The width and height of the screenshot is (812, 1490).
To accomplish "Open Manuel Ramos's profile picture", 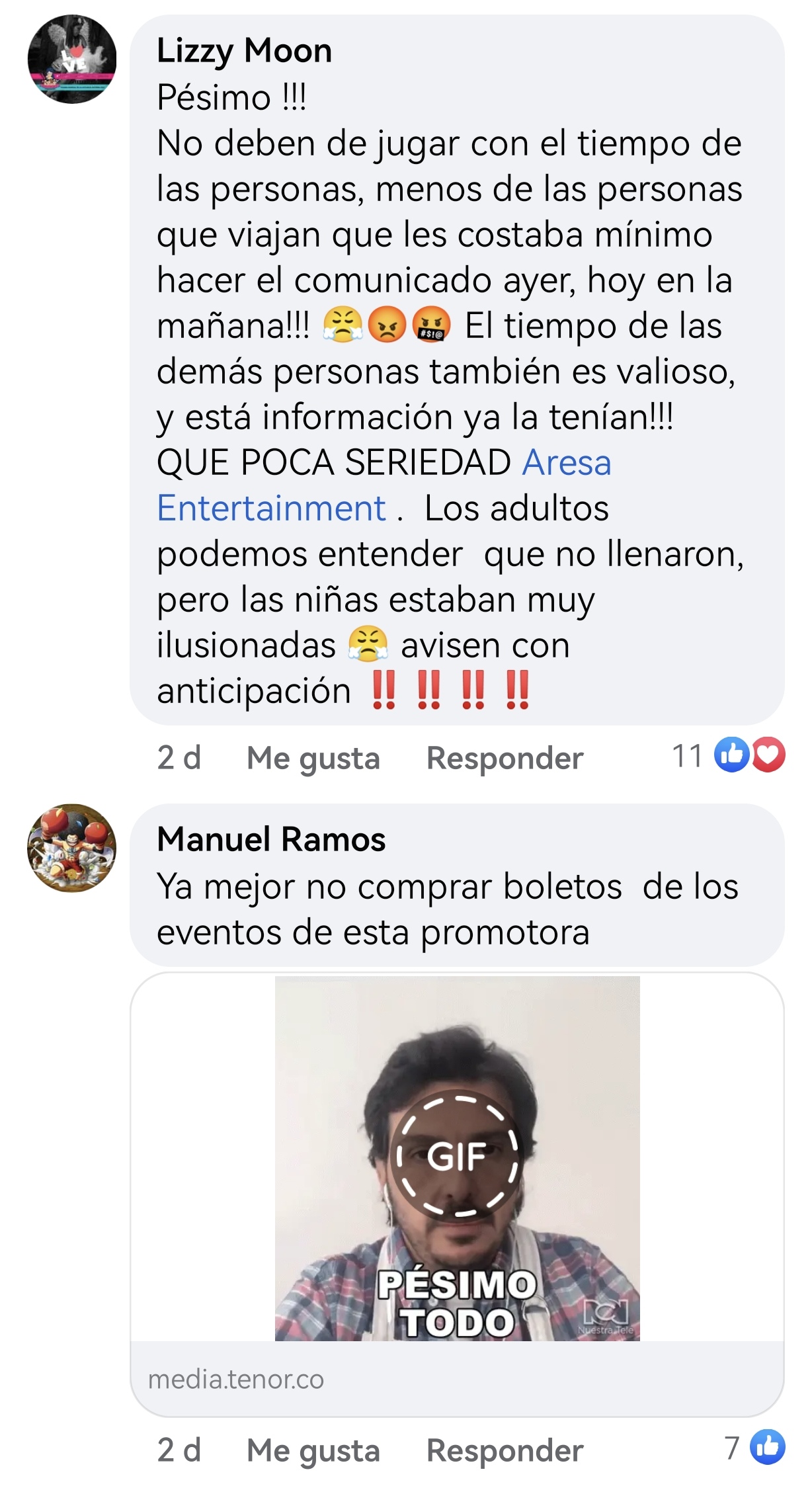I will click(72, 848).
